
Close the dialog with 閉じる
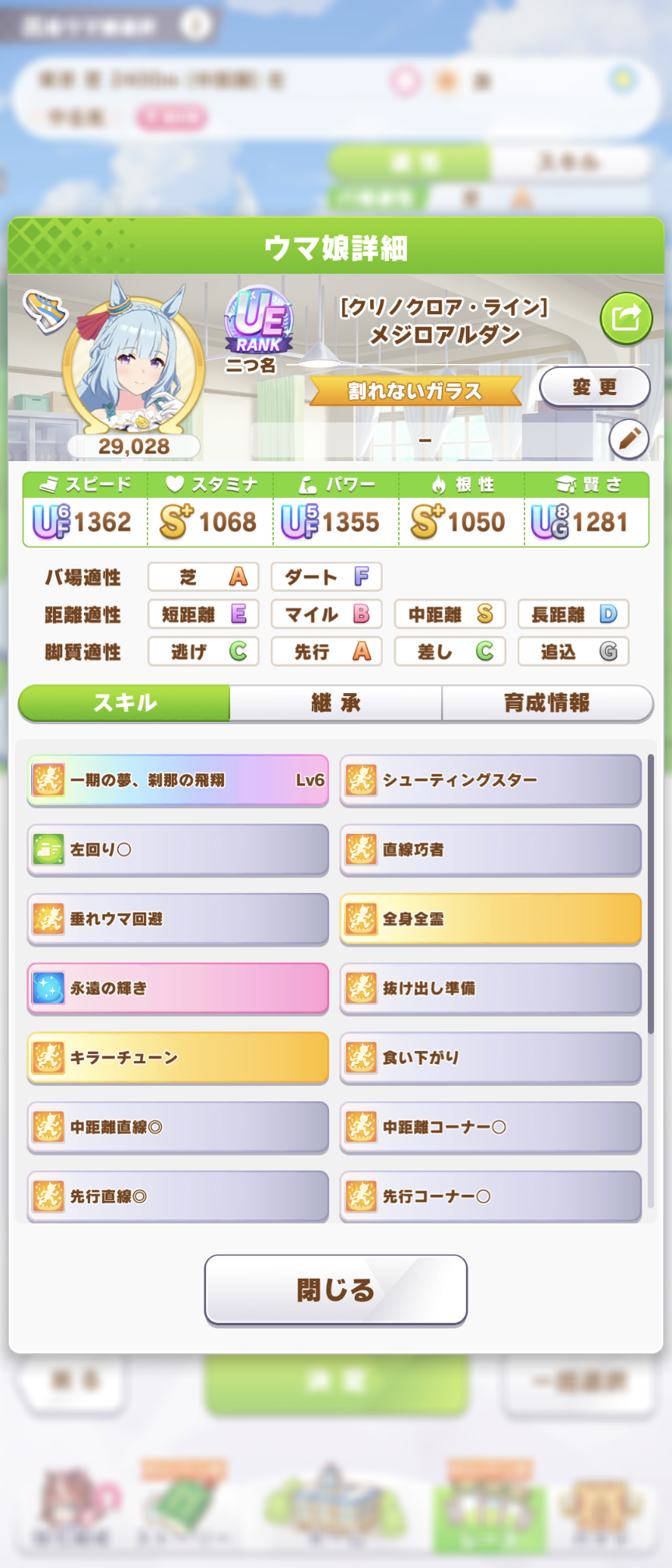[336, 1289]
